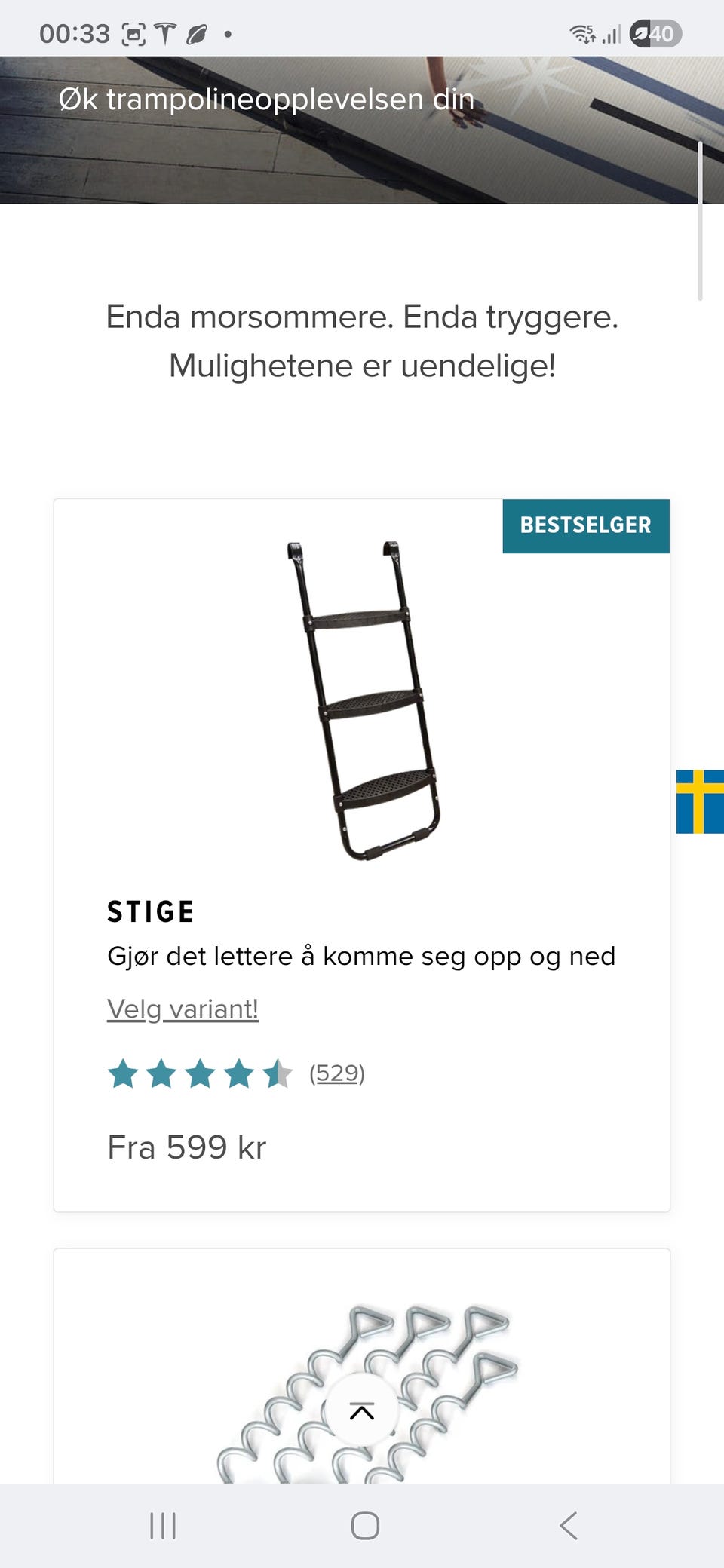Open the Samsung Internet planet status icon
The width and height of the screenshot is (724, 1568).
198,32
